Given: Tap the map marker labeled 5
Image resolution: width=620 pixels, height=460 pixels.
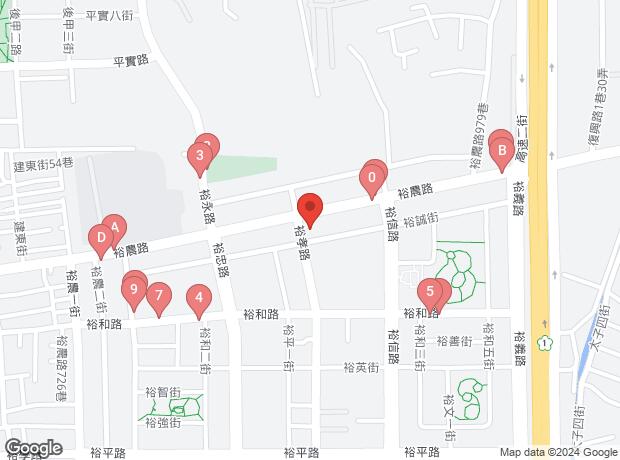Looking at the screenshot, I should [x=430, y=292].
